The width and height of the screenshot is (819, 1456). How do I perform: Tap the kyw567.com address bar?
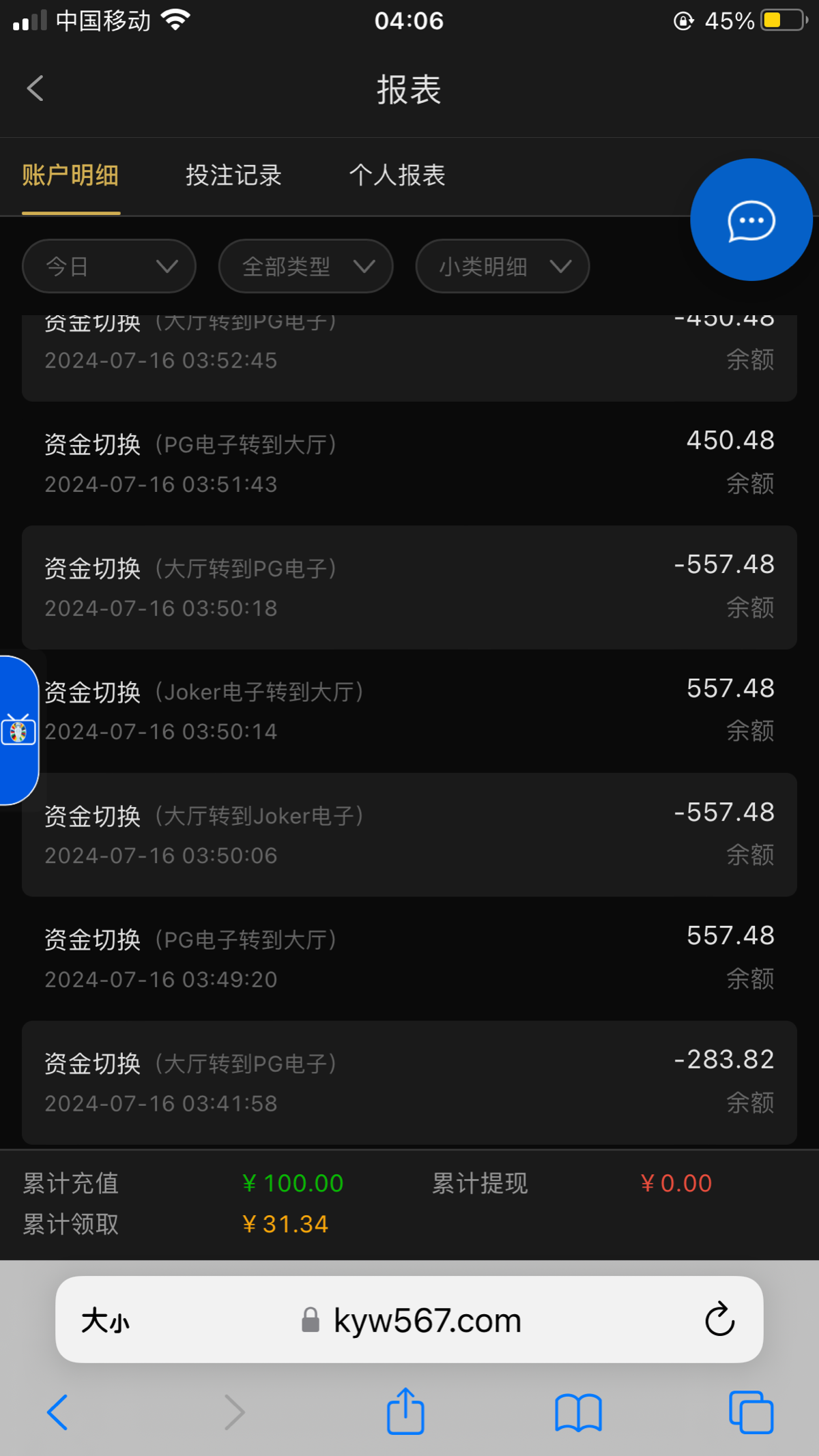pos(409,1320)
